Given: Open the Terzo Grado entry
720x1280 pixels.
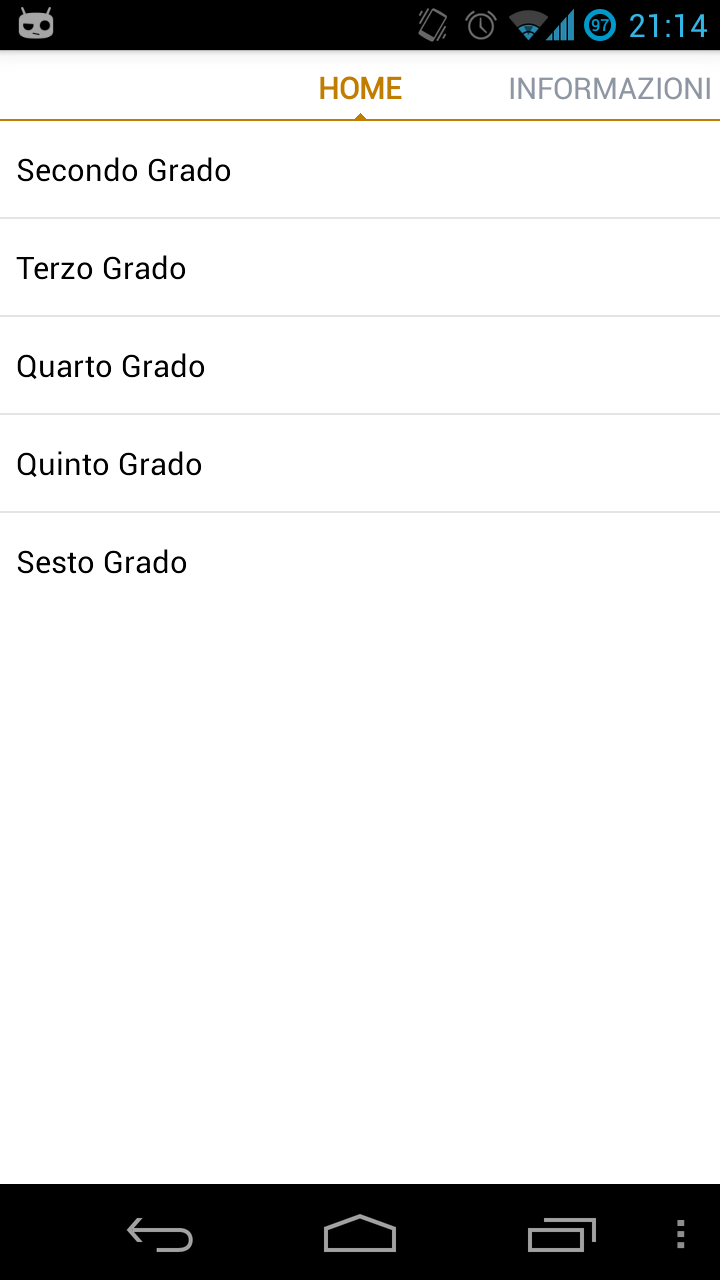Looking at the screenshot, I should (x=360, y=268).
